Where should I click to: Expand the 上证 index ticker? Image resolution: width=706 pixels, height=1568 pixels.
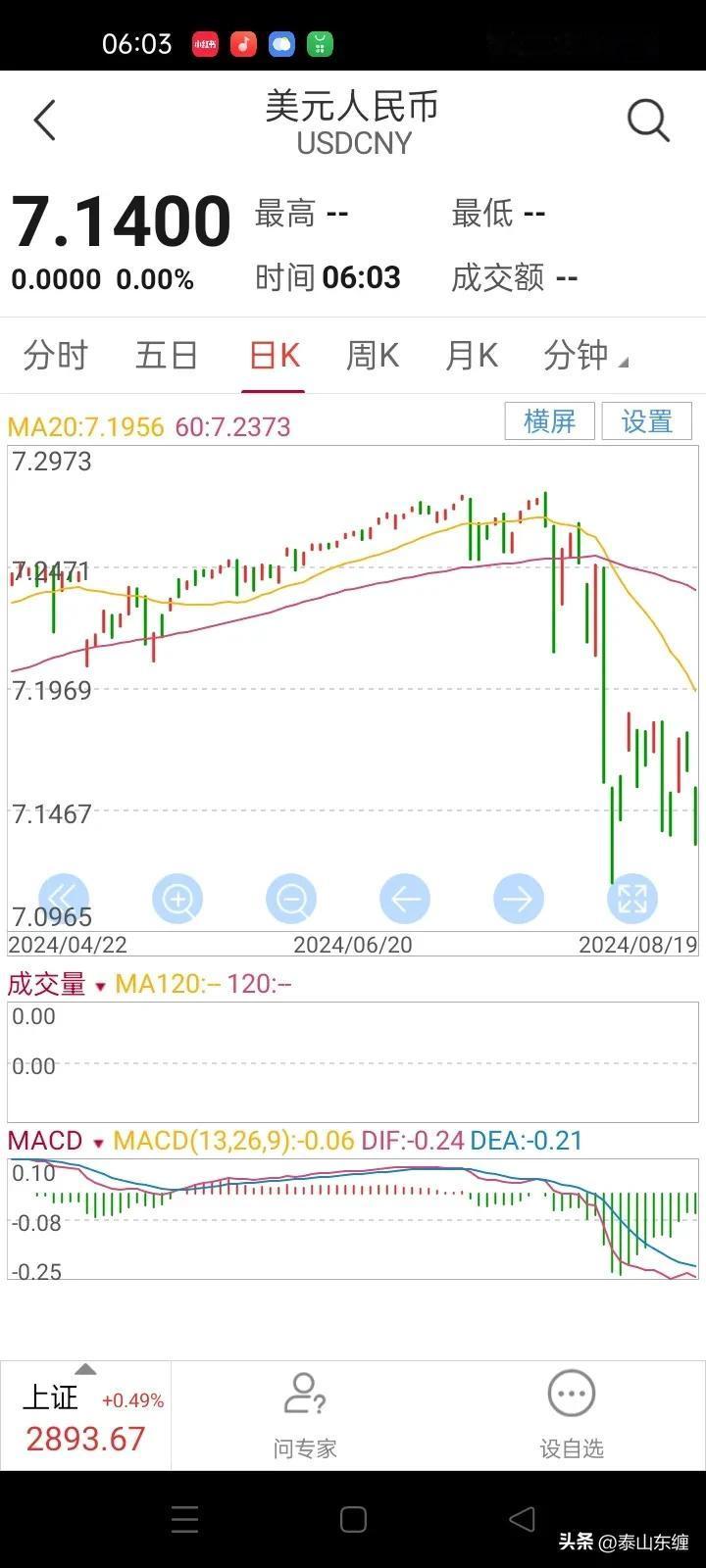pyautogui.click(x=86, y=1416)
